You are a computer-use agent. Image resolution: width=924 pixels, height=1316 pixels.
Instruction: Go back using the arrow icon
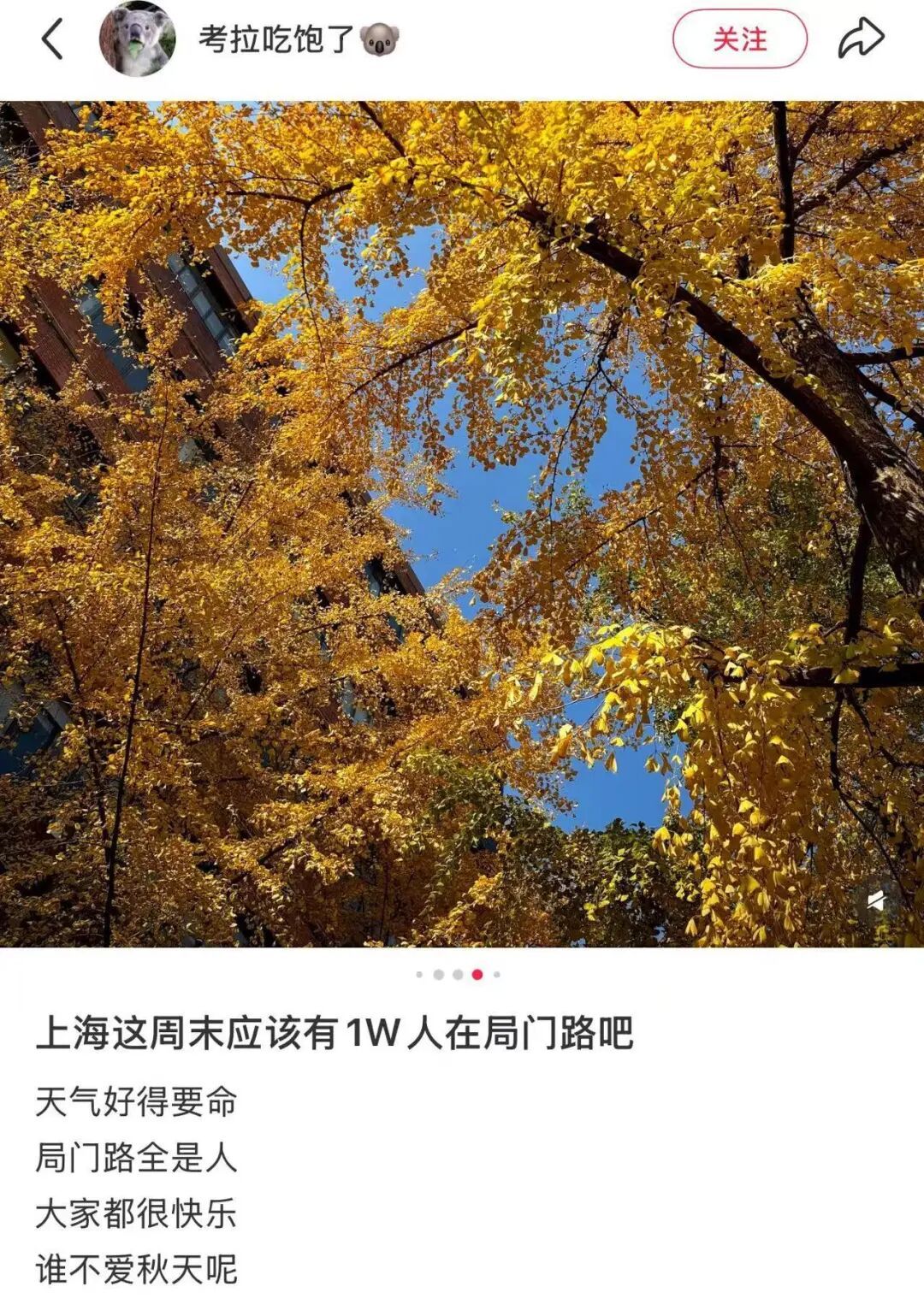[x=53, y=40]
